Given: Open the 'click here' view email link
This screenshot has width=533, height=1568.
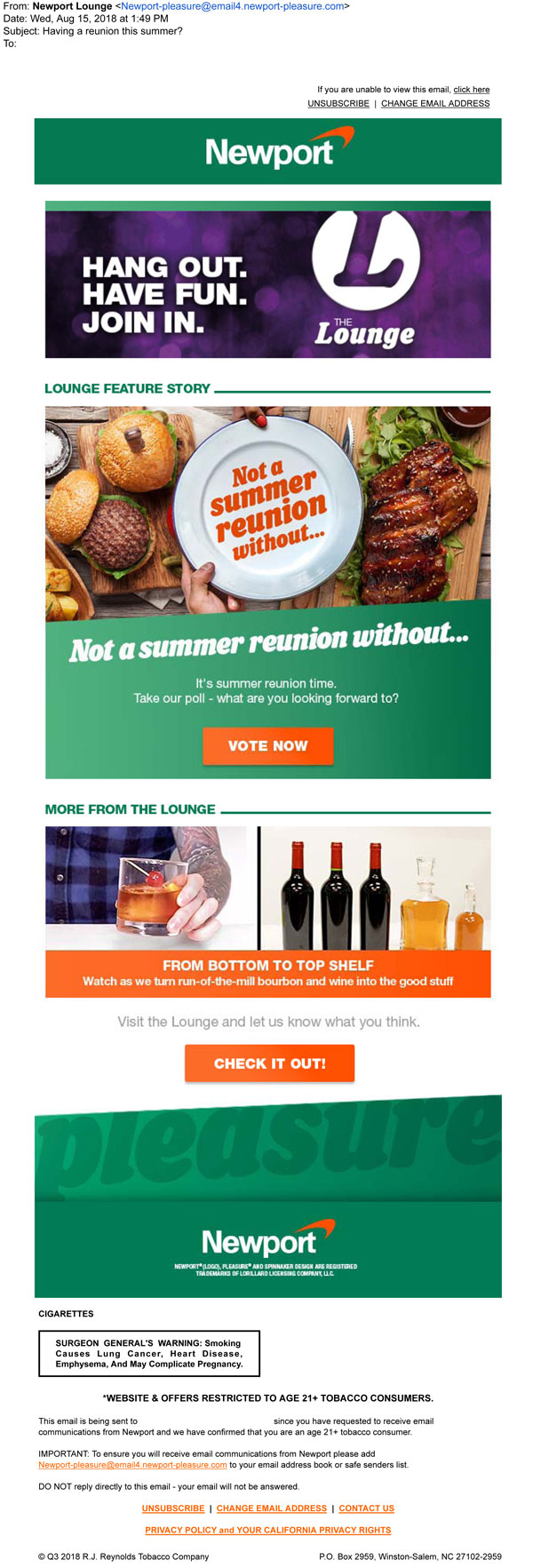Looking at the screenshot, I should pos(471,90).
